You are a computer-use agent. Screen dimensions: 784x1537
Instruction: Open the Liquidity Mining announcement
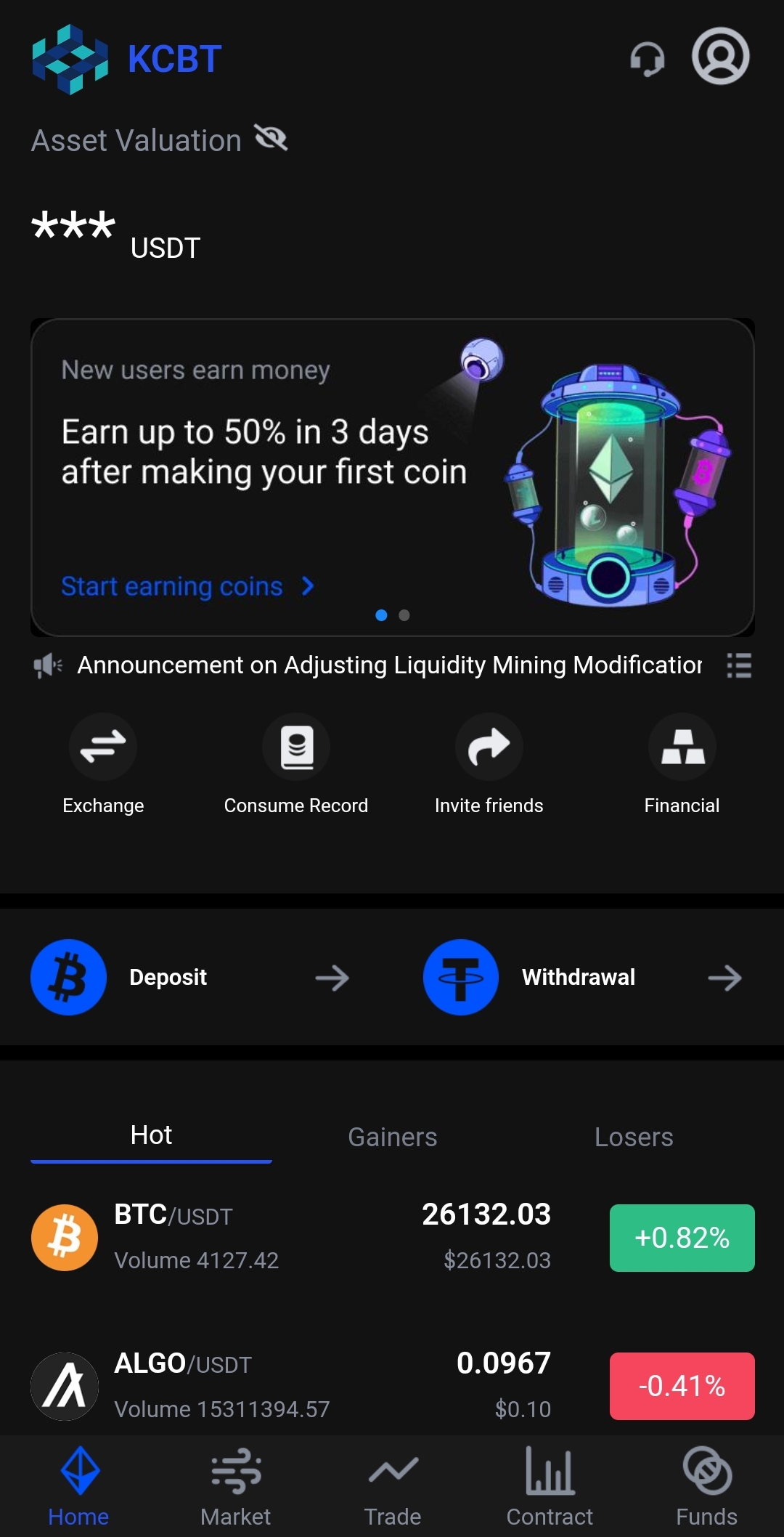tap(389, 665)
